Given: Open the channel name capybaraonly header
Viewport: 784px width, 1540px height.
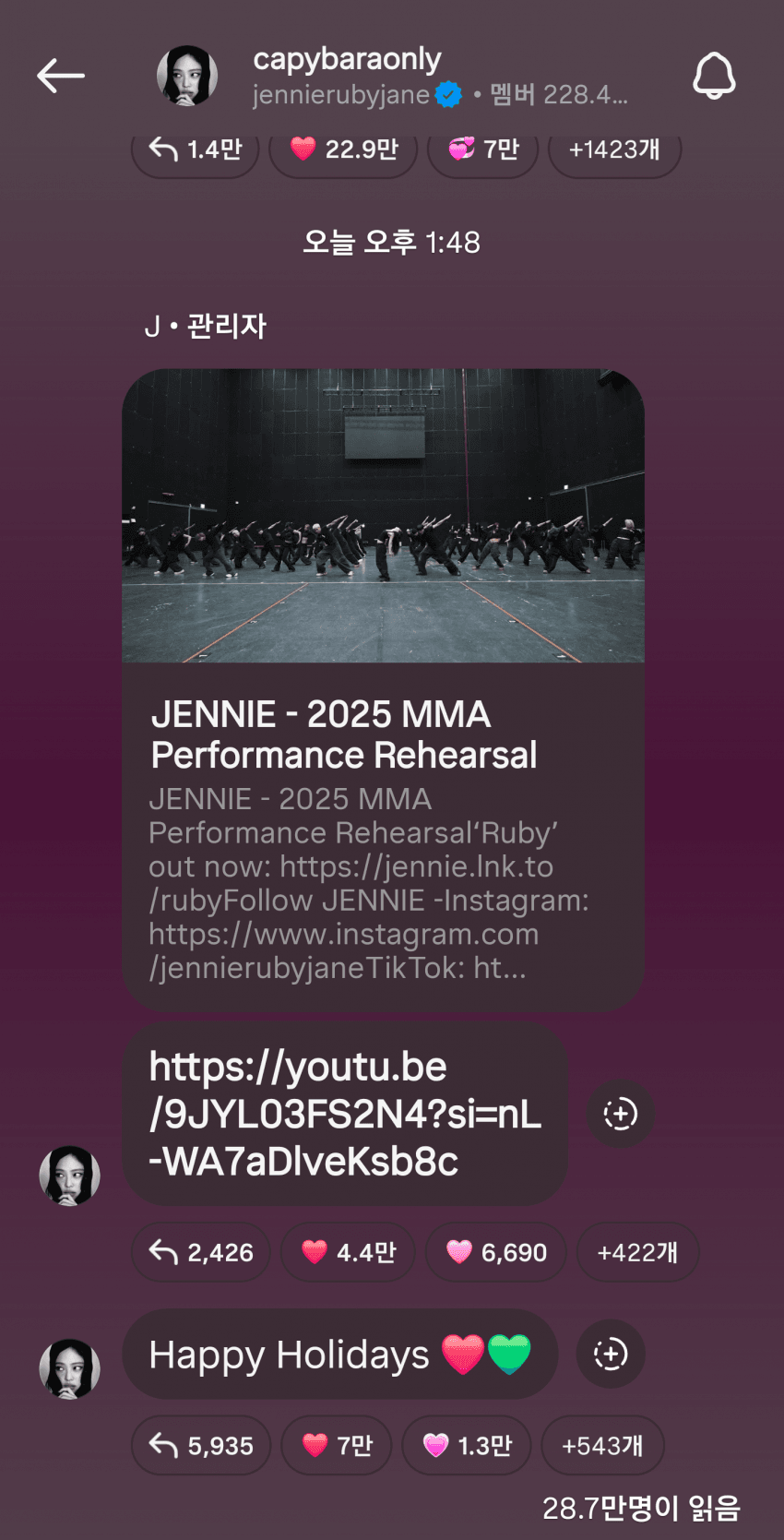Looking at the screenshot, I should 347,59.
